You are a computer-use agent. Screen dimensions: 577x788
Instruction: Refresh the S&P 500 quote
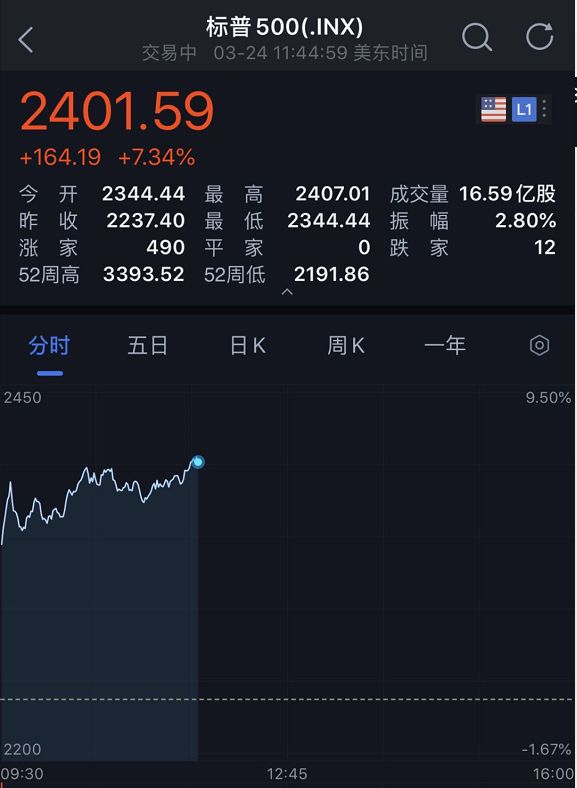[x=539, y=36]
